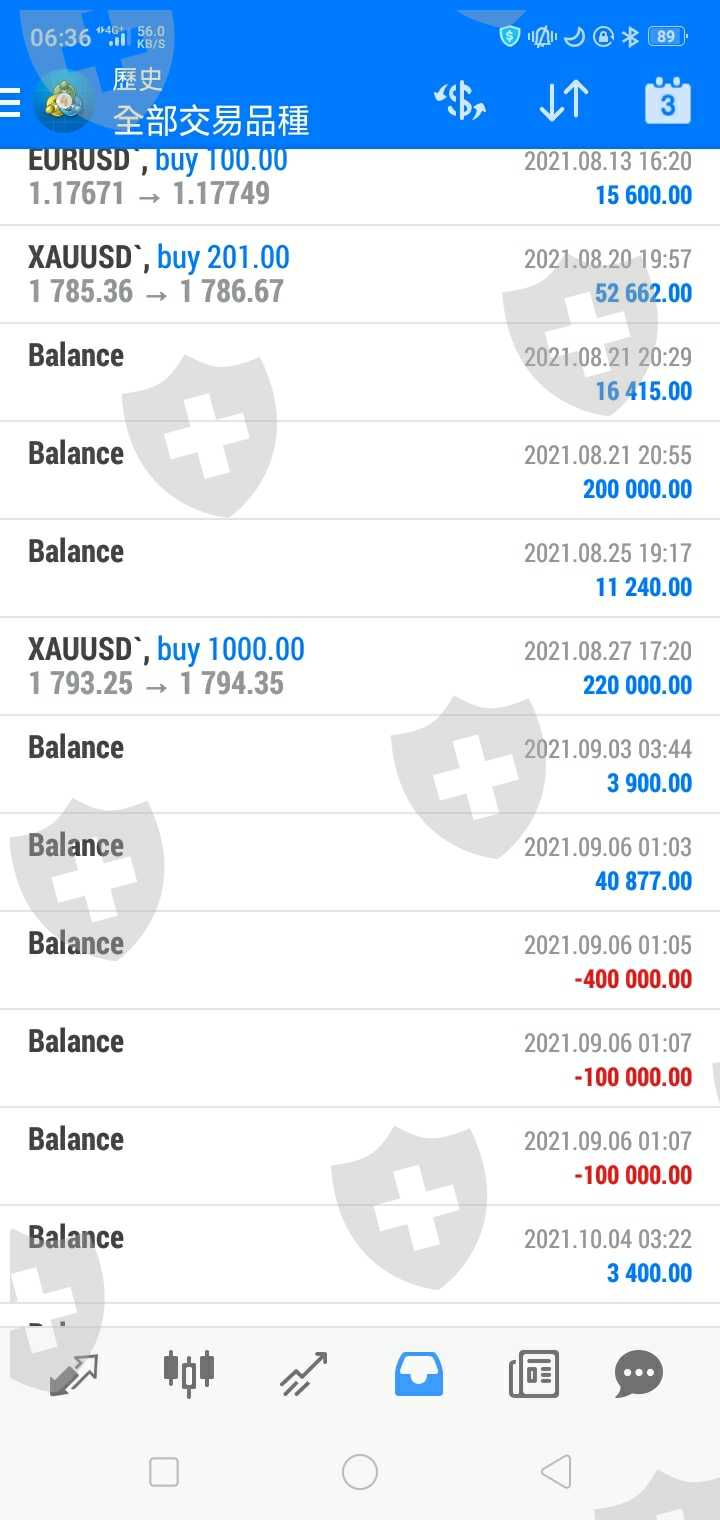Viewport: 720px width, 1520px height.
Task: Expand the XAUUSD buy 201.00 deal
Action: [360, 274]
